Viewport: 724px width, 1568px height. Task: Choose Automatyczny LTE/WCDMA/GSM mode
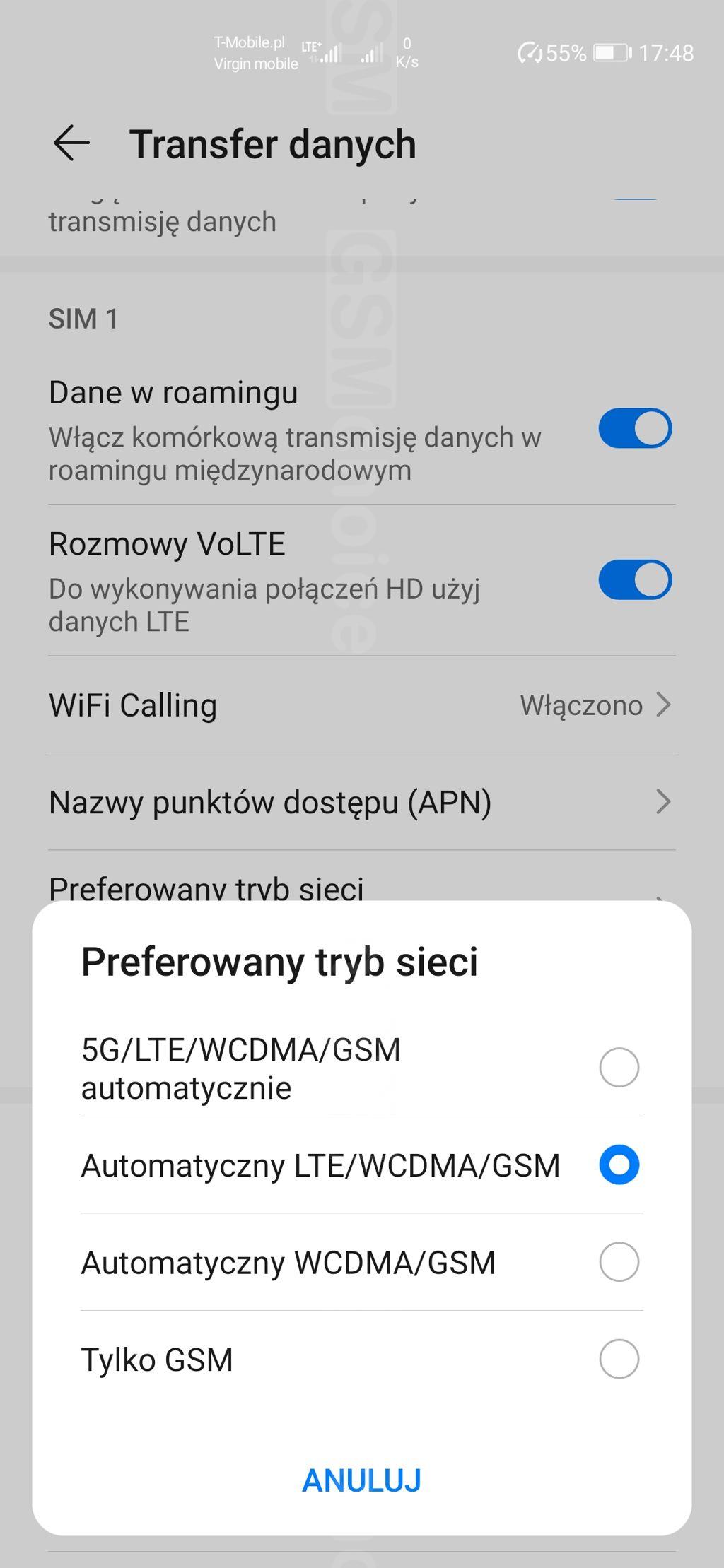point(619,1165)
